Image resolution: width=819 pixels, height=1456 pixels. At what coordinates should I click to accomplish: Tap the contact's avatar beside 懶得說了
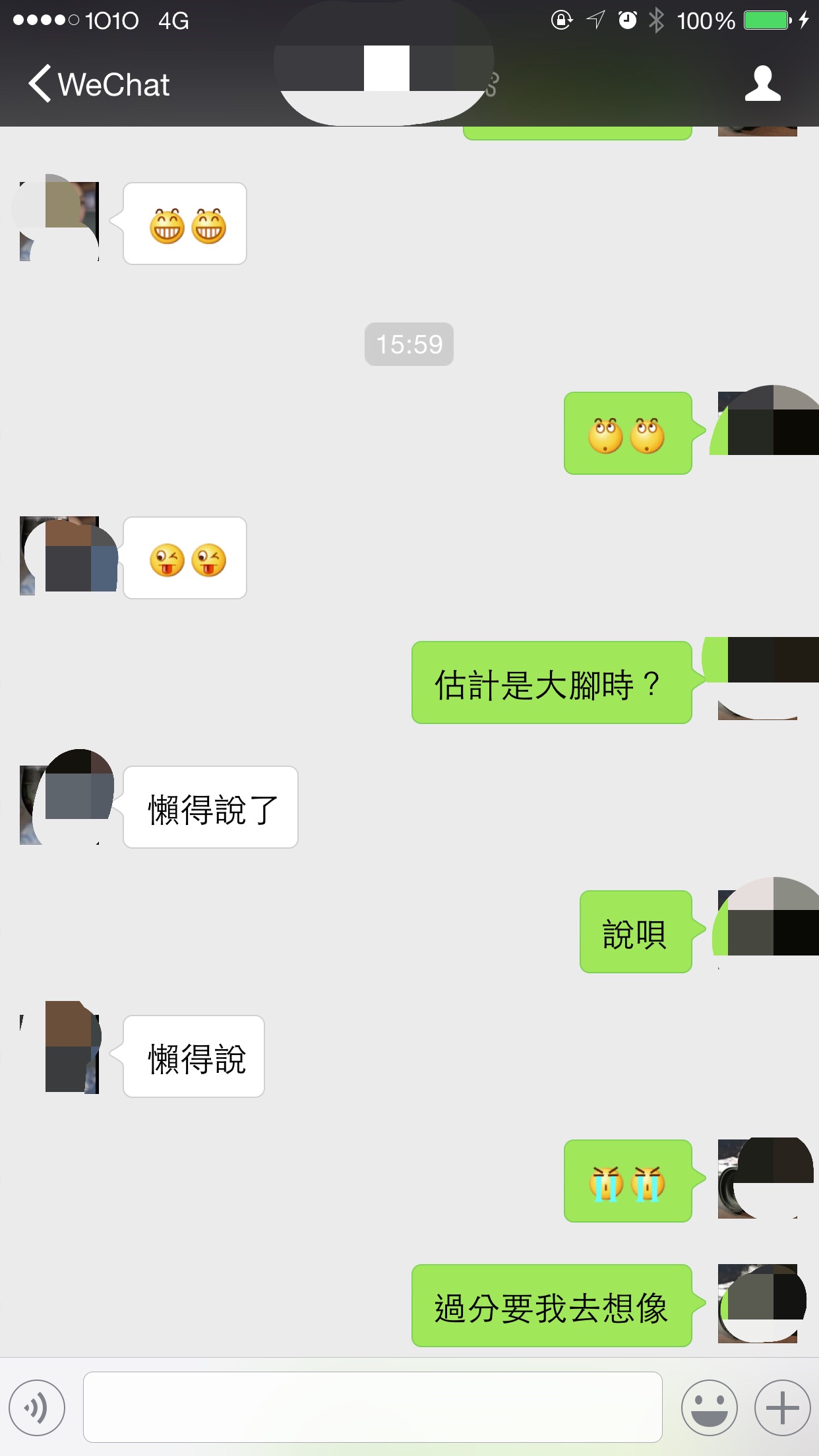click(60, 805)
